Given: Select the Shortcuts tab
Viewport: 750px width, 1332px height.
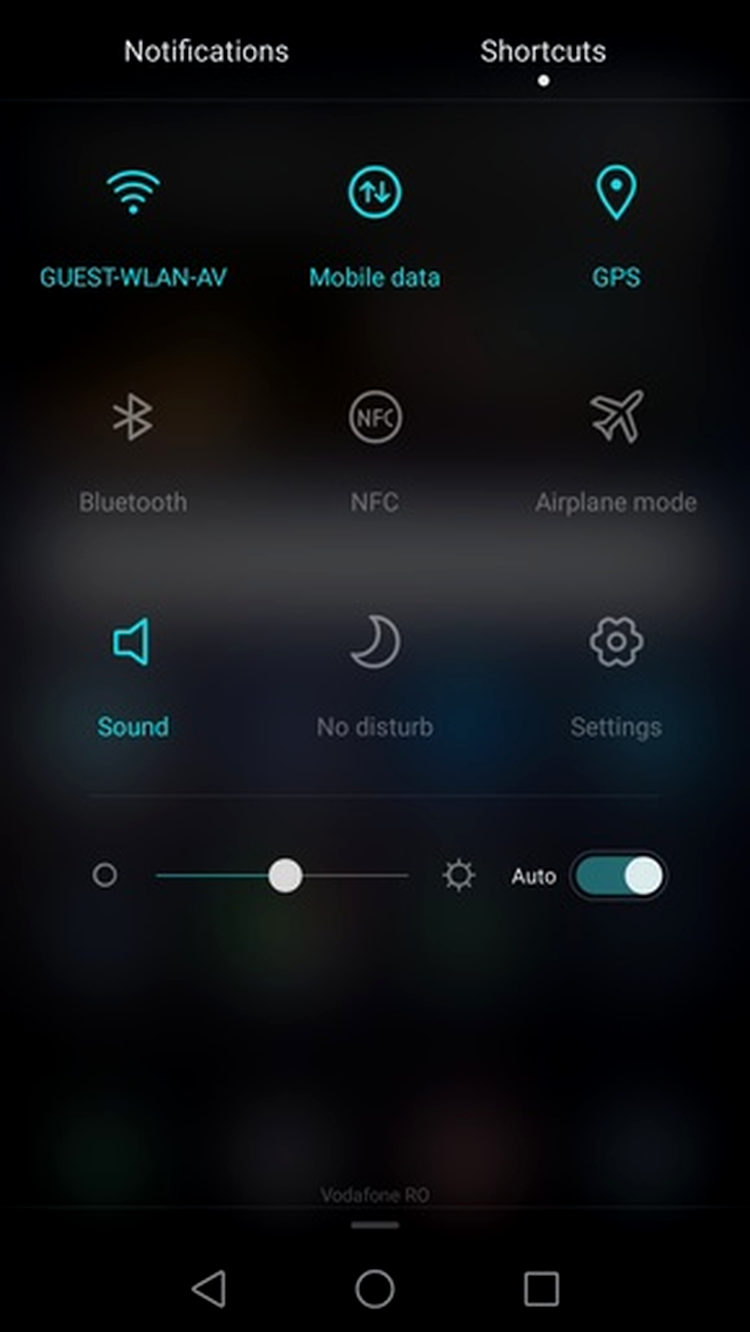Looking at the screenshot, I should tap(542, 51).
